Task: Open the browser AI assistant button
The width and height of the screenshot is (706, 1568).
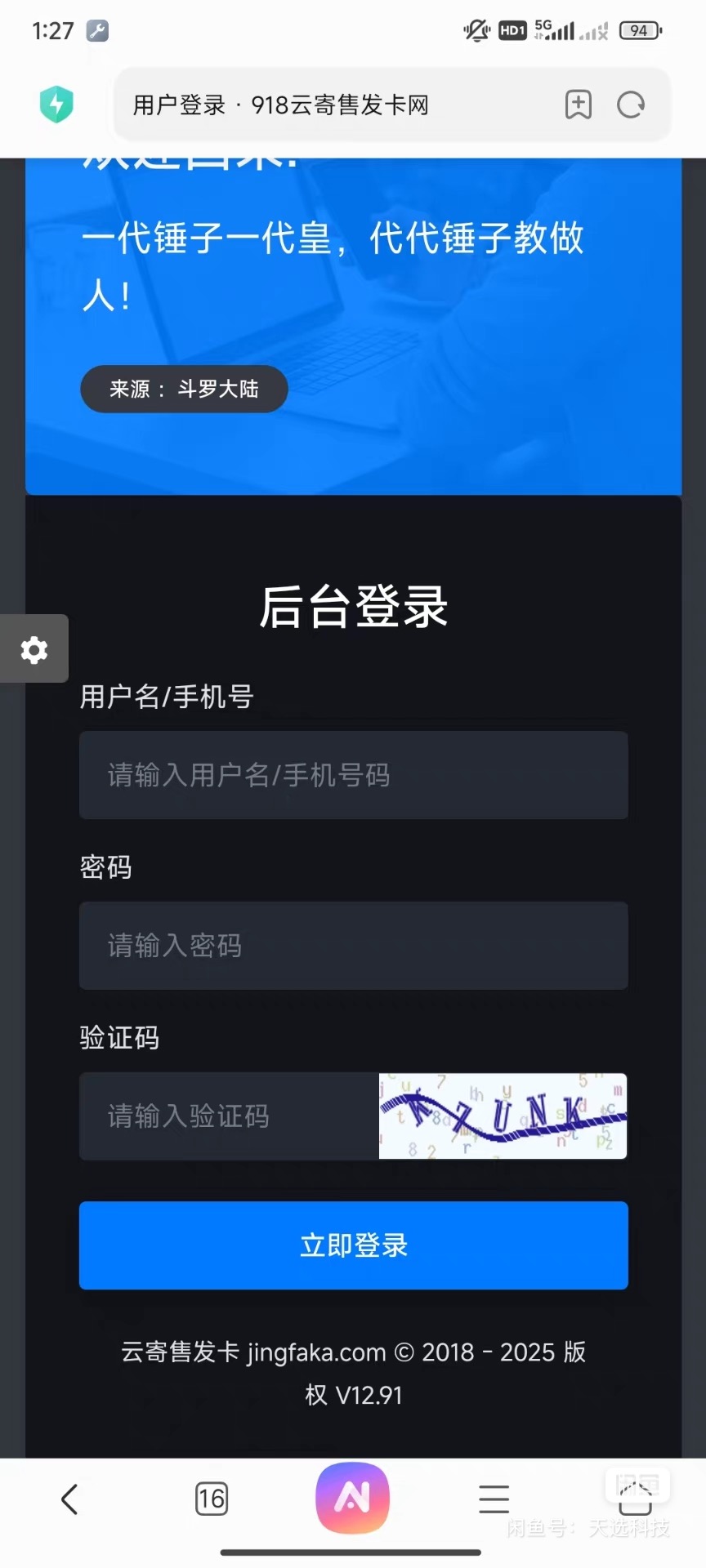Action: 352,1498
